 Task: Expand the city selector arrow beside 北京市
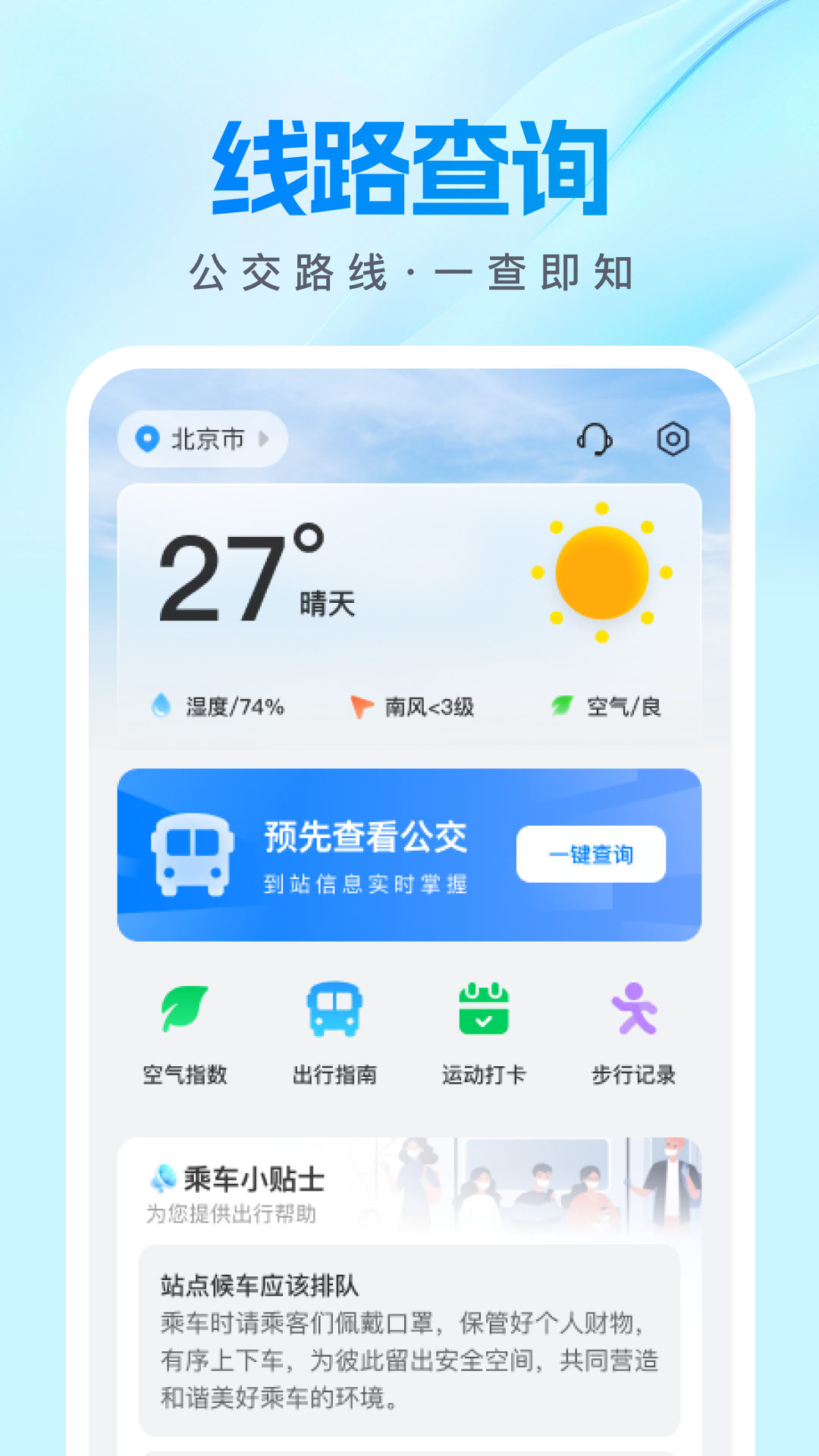[x=262, y=438]
